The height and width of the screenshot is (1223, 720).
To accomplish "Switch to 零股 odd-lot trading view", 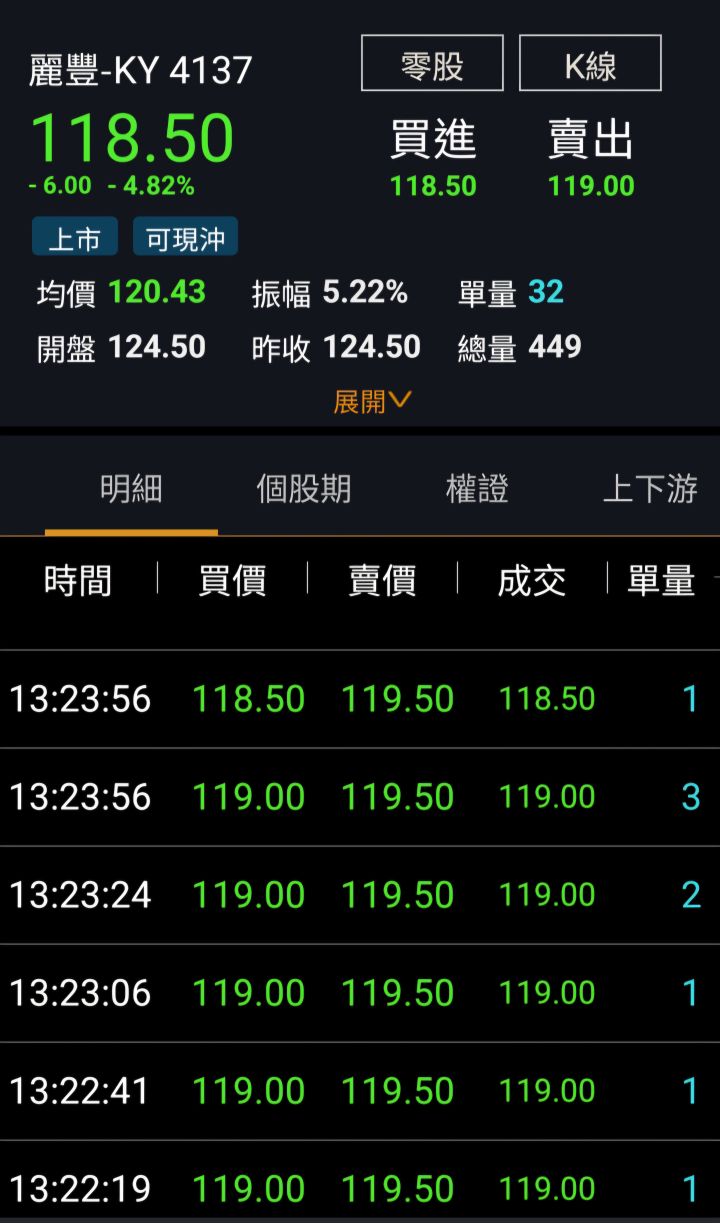I will coord(434,62).
